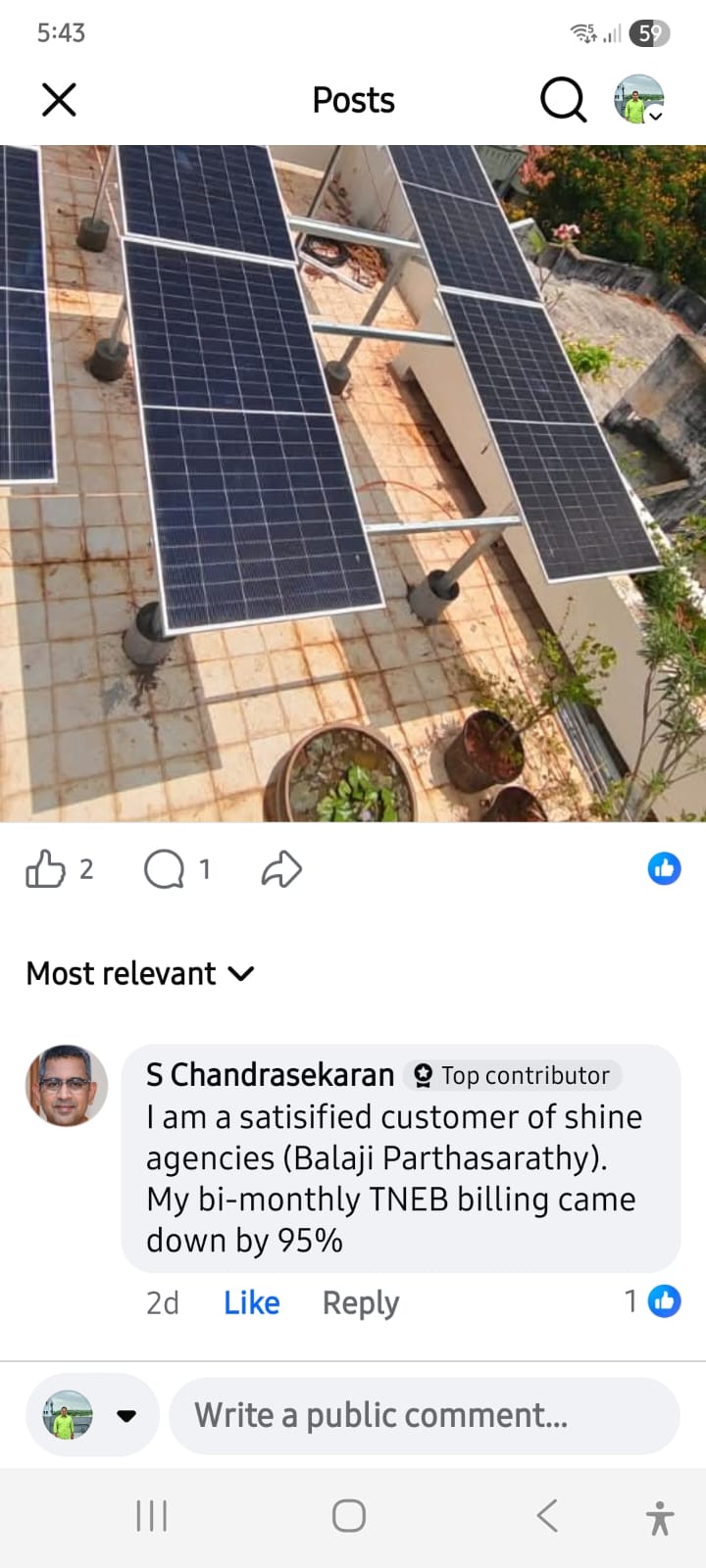This screenshot has height=1568, width=706.
Task: Close the Posts screen
Action: [59, 99]
